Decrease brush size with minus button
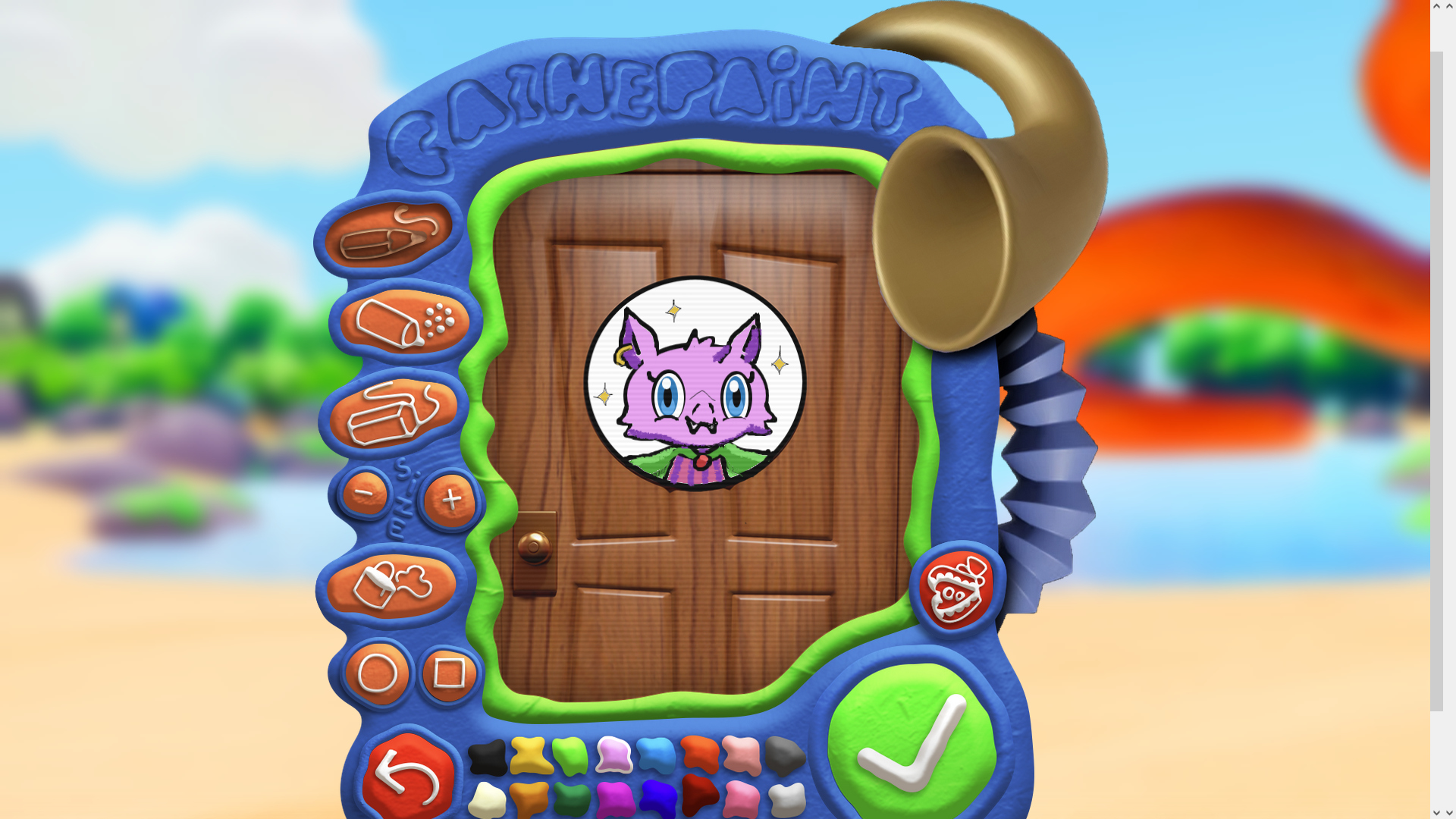This screenshot has width=1456, height=819. coord(366,493)
